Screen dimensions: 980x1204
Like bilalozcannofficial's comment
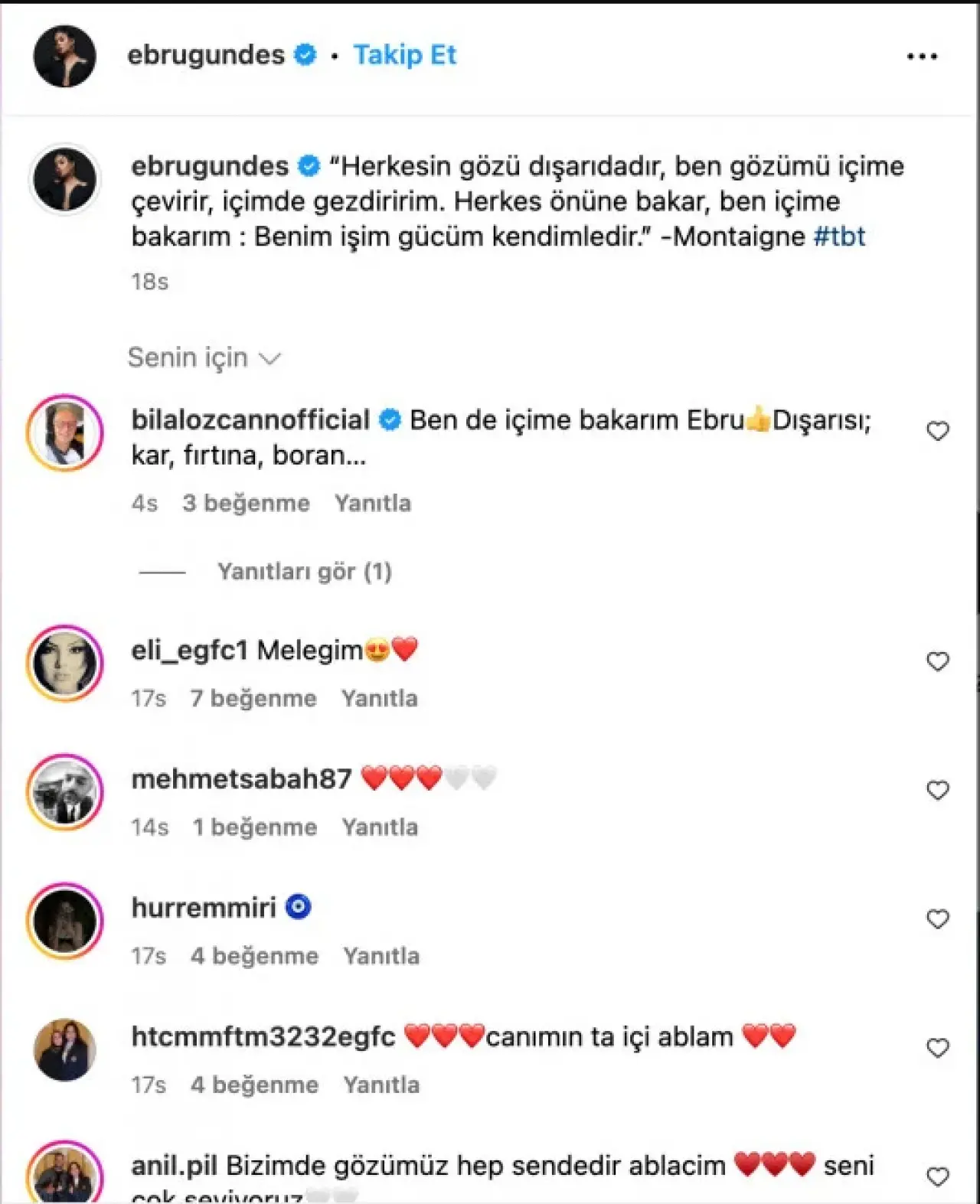(x=938, y=431)
